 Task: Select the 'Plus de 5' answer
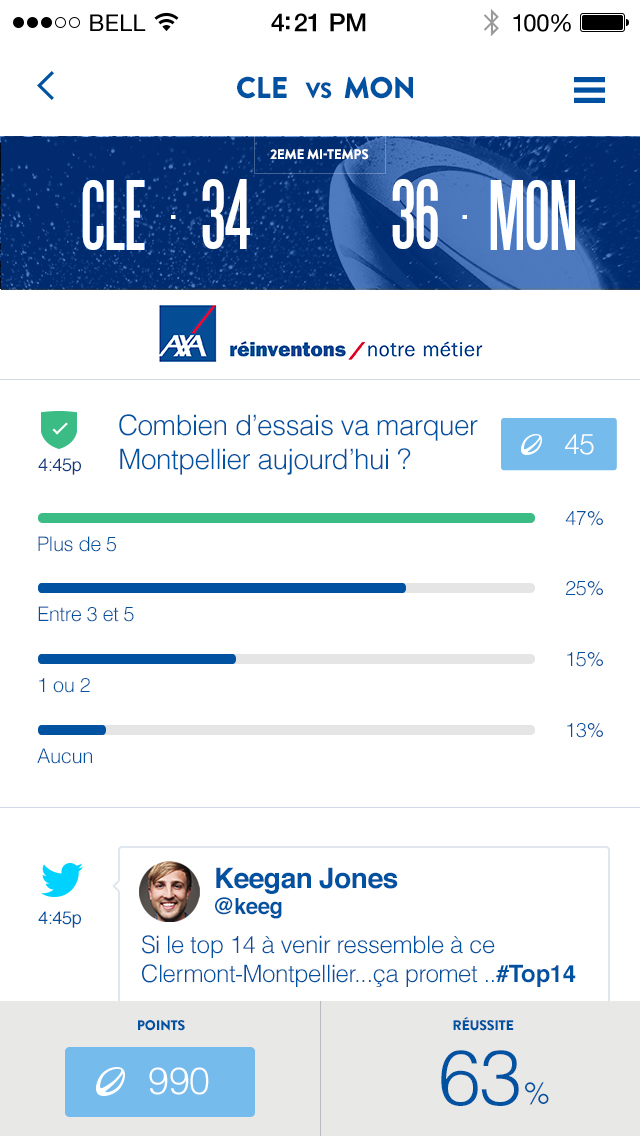point(286,530)
